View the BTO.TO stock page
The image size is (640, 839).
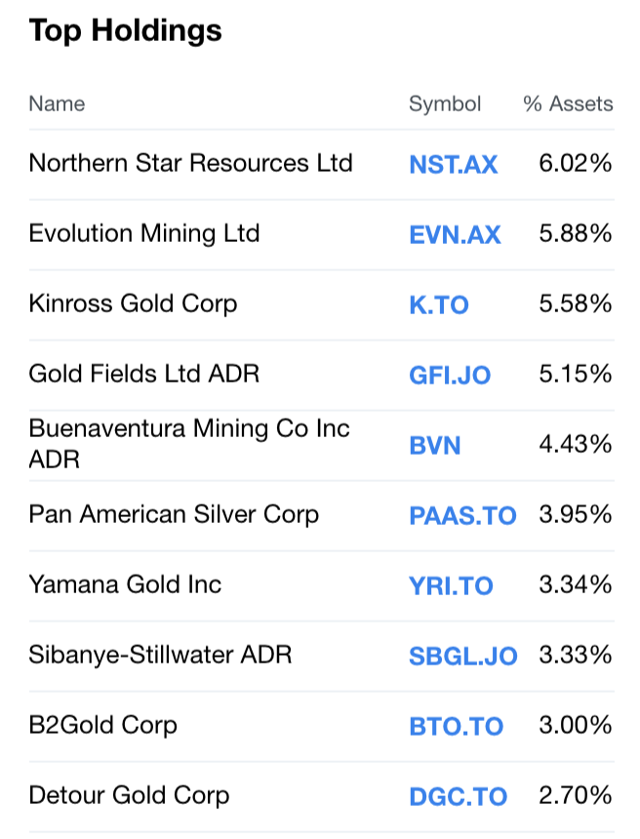tap(456, 726)
